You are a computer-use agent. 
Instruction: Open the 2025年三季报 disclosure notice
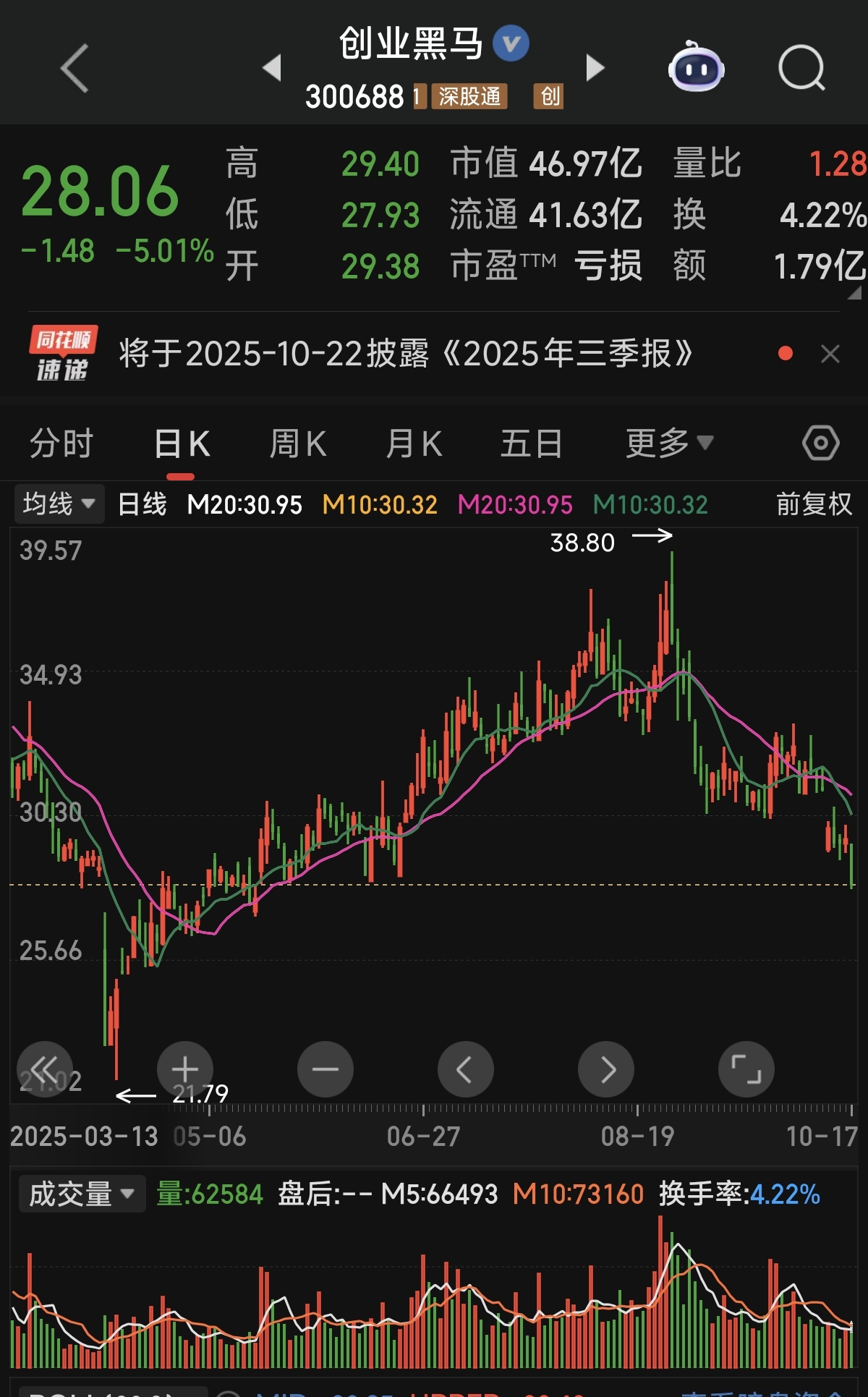click(405, 354)
